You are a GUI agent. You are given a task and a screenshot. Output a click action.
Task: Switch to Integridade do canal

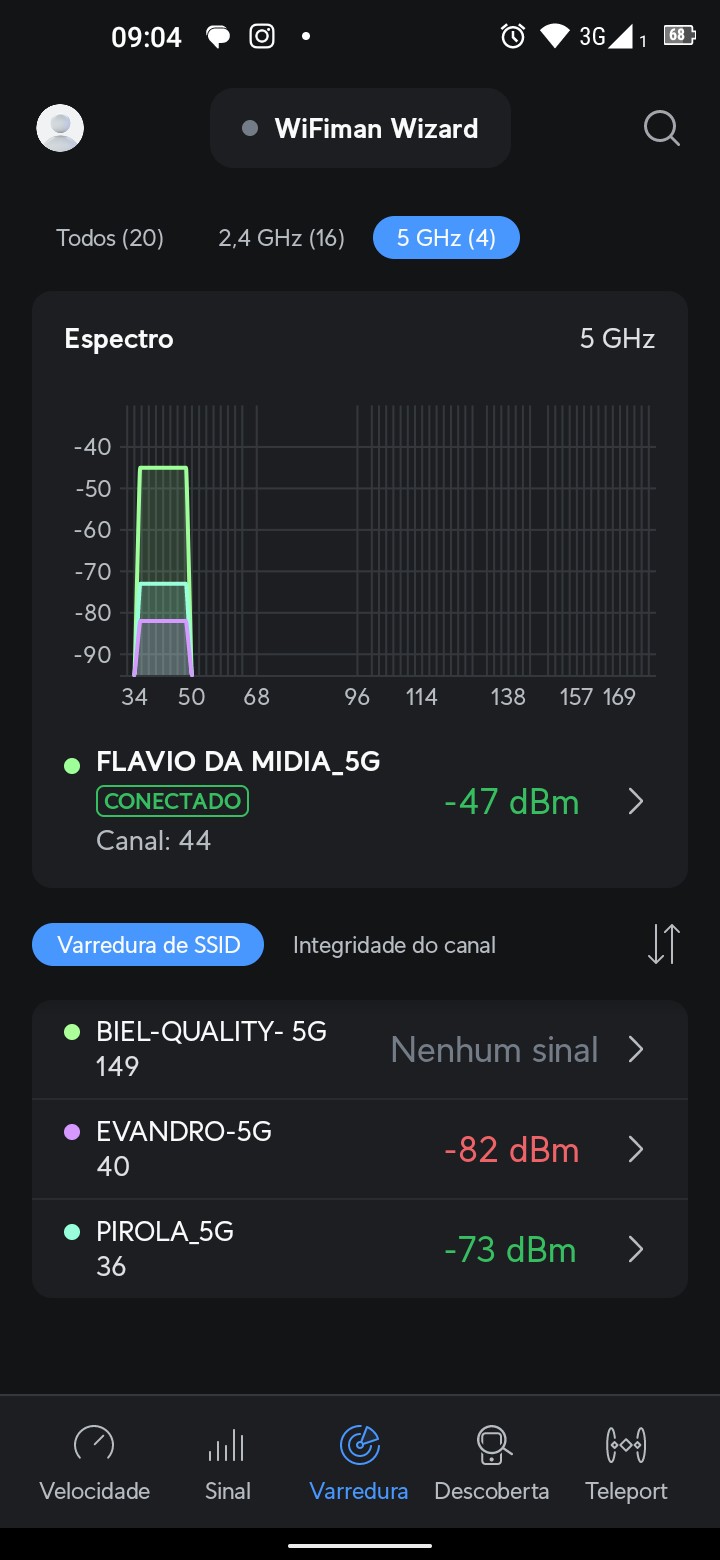pos(394,945)
